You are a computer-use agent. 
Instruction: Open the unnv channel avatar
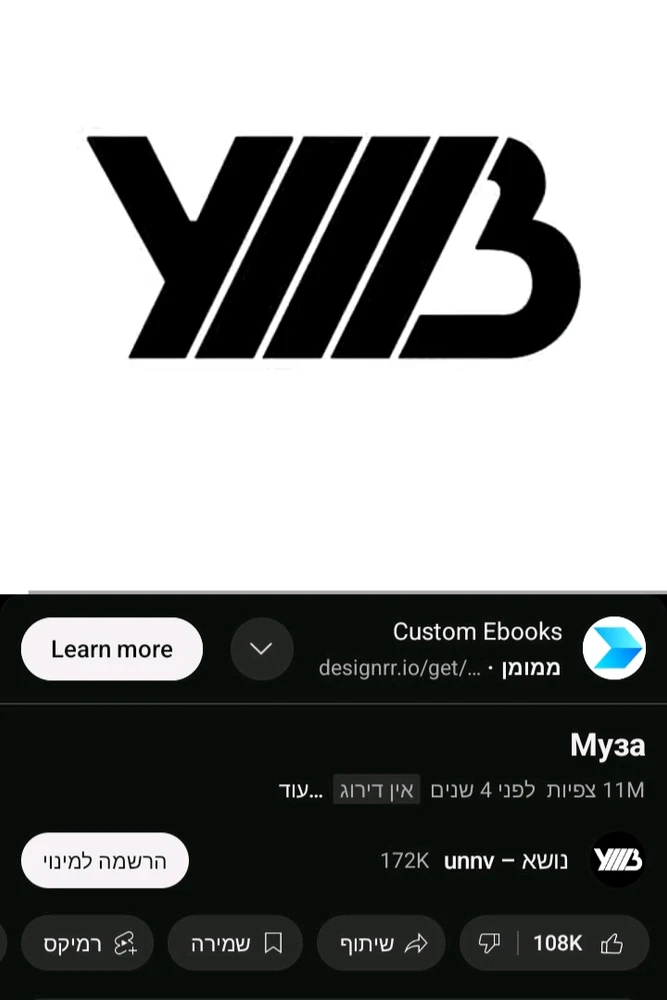click(x=617, y=860)
